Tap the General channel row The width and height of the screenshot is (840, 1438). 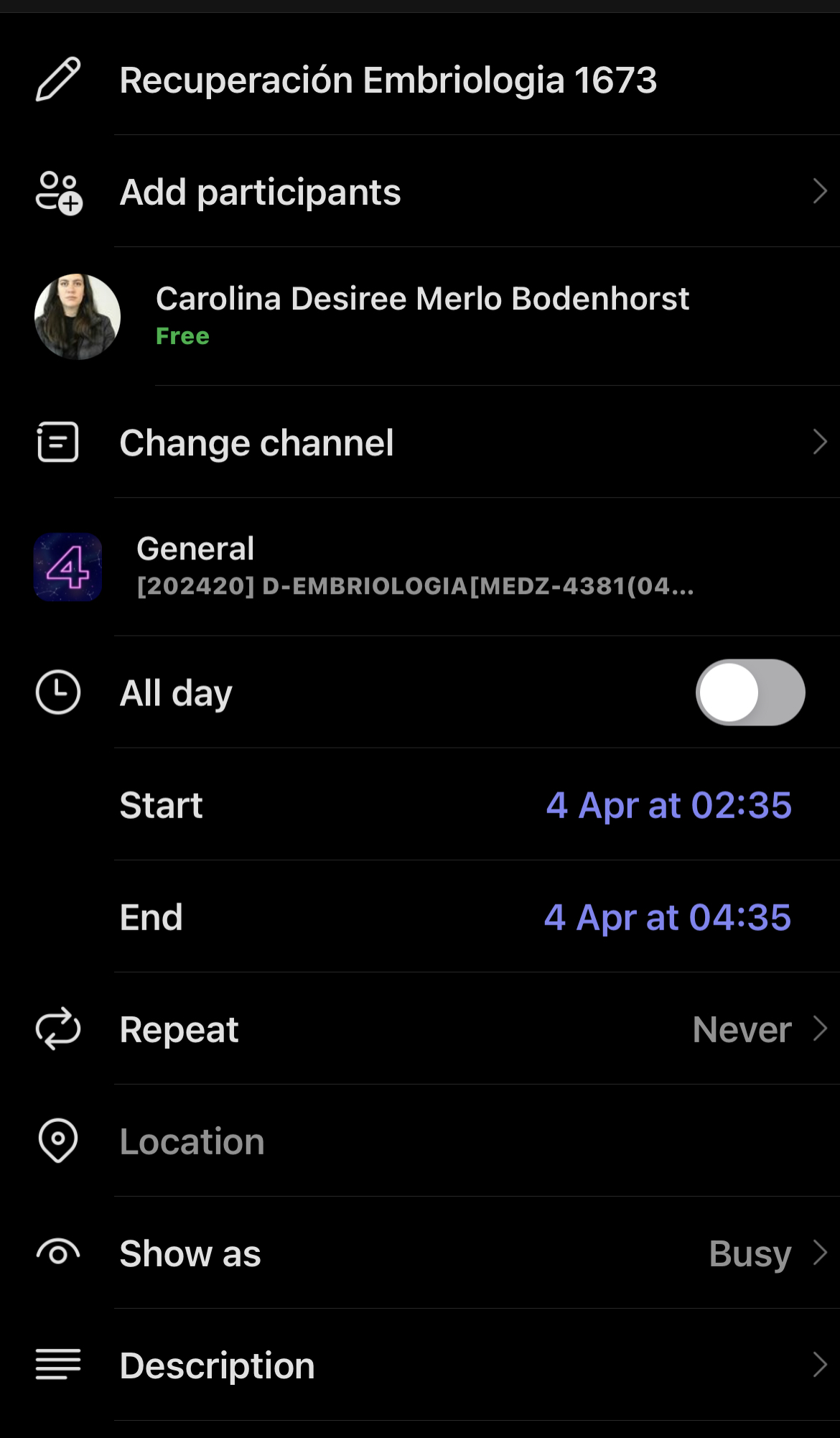(415, 567)
